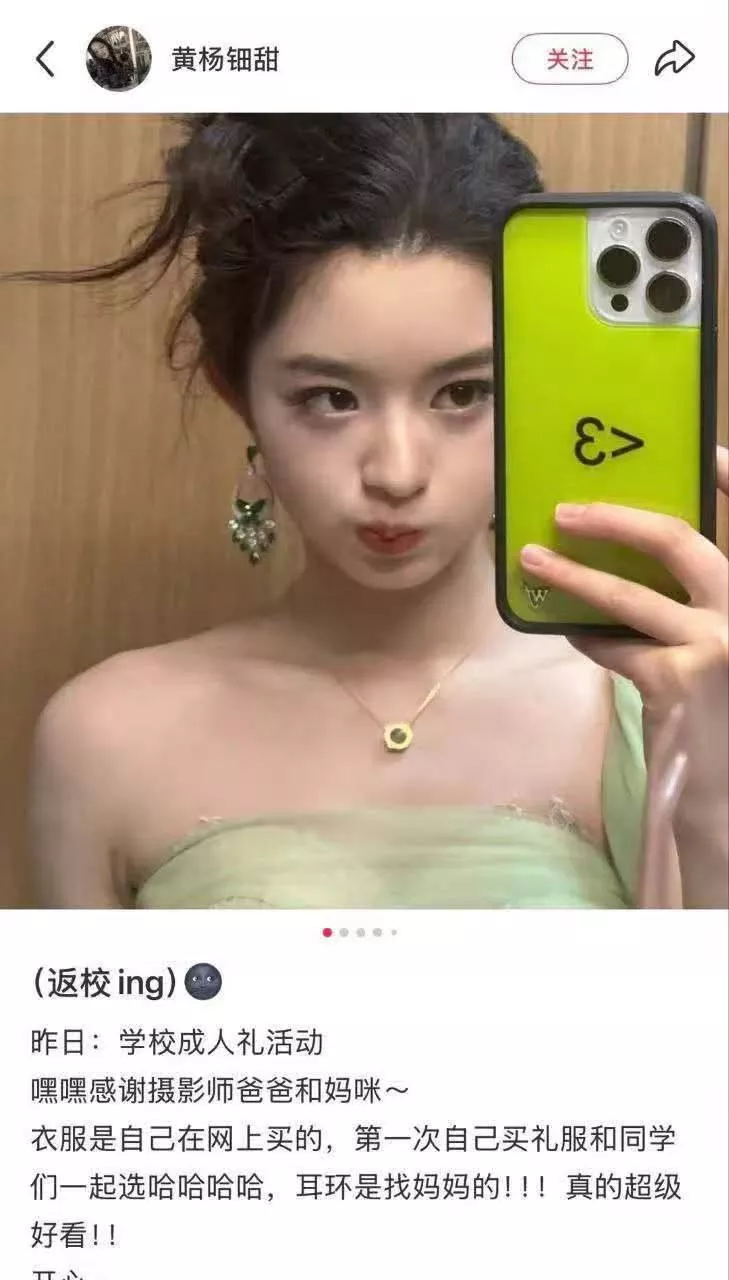Go back using the top-left arrow
Image resolution: width=729 pixels, height=1280 pixels.
click(45, 59)
